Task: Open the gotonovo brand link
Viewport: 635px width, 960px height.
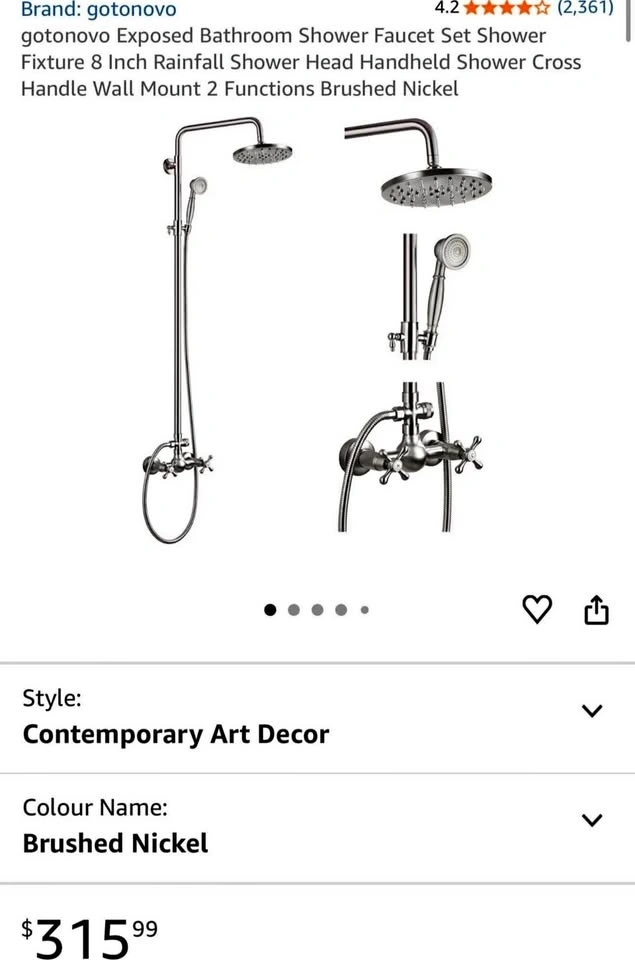Action: pos(98,10)
